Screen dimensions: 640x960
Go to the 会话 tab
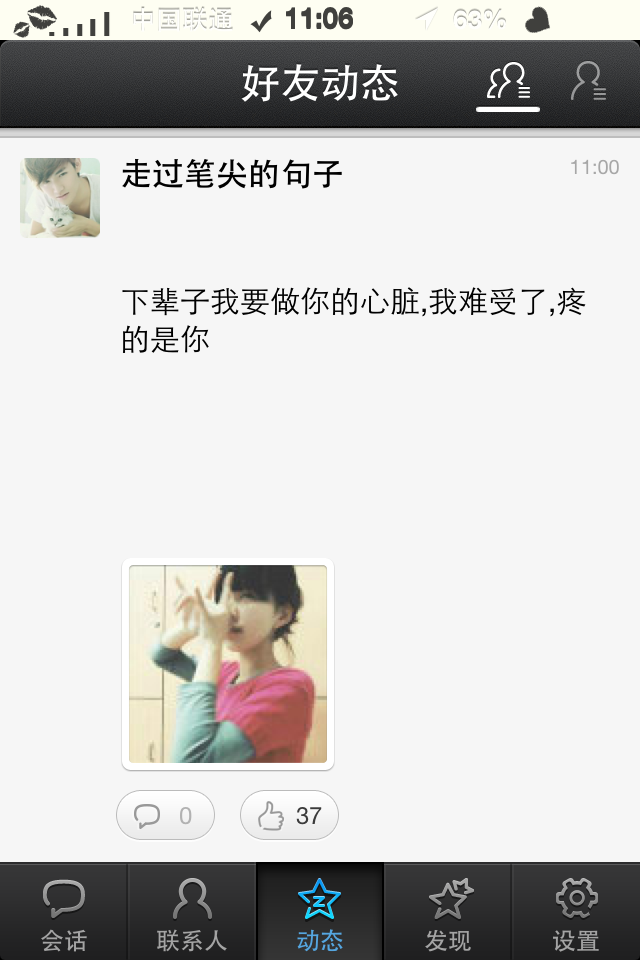coord(64,914)
